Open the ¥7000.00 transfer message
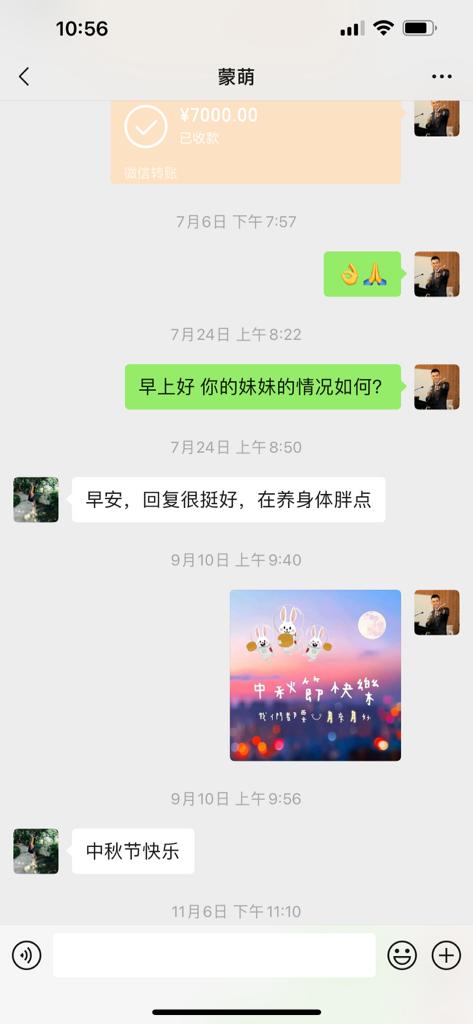The height and width of the screenshot is (1024, 473). click(x=255, y=142)
